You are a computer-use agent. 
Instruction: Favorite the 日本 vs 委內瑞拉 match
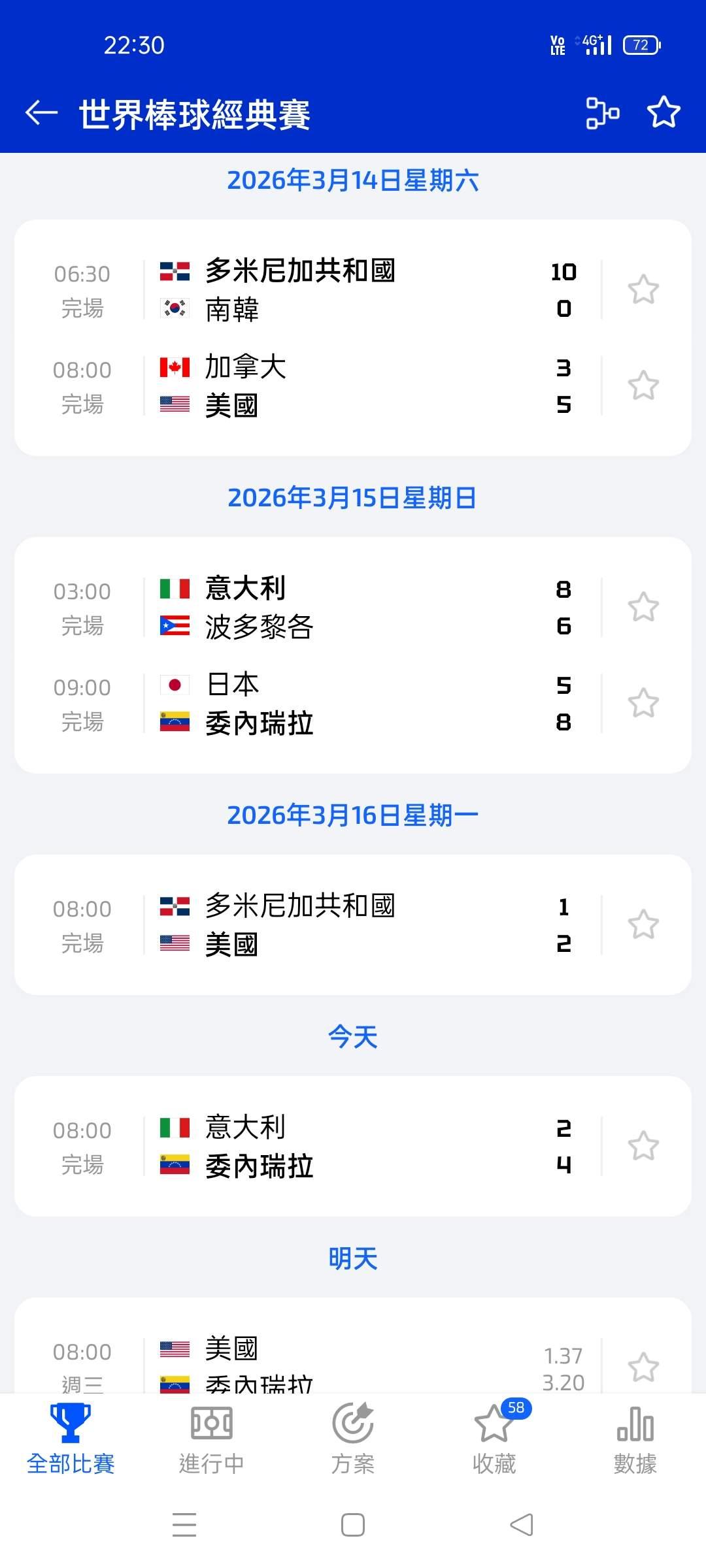[643, 703]
